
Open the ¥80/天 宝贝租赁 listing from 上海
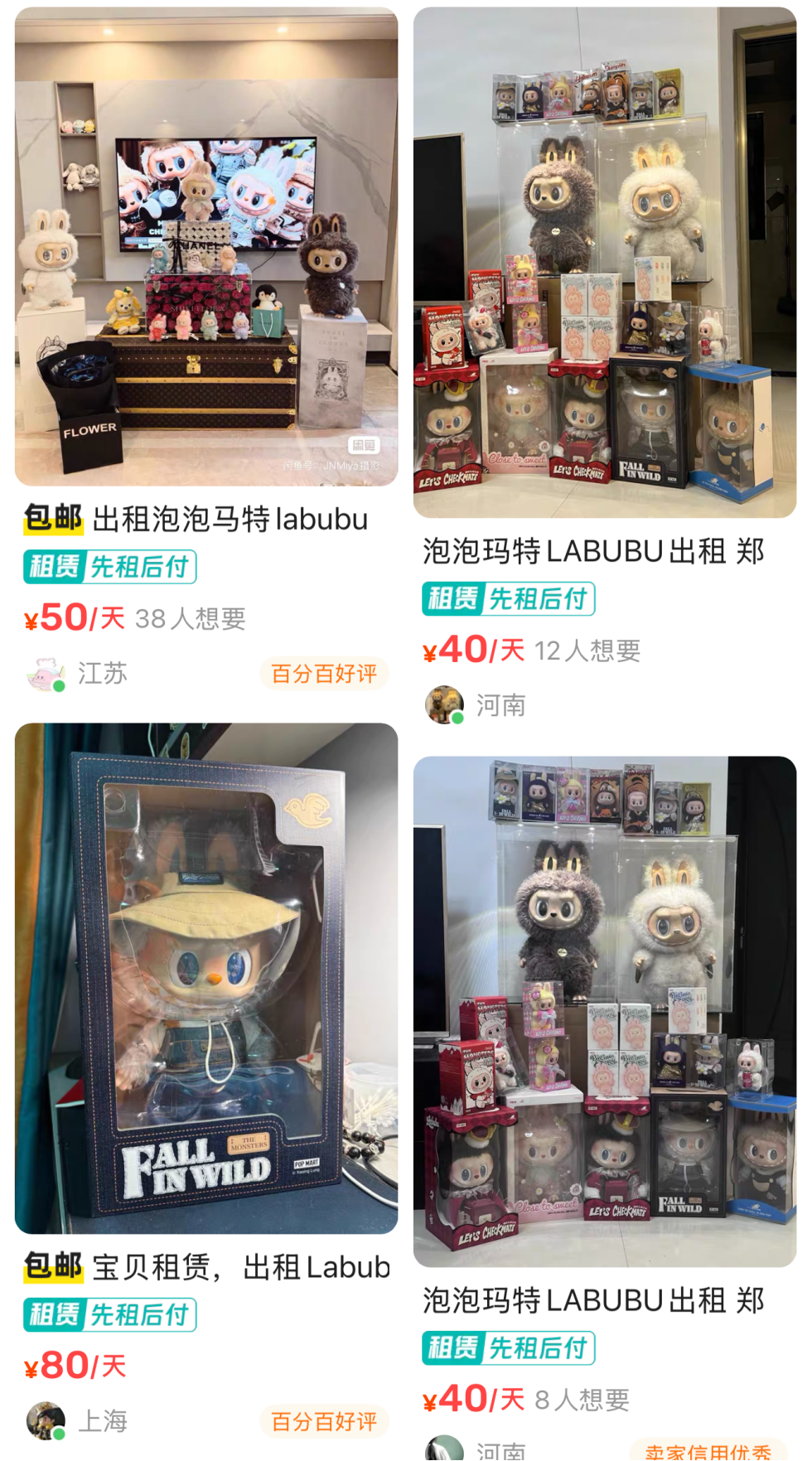(205, 978)
